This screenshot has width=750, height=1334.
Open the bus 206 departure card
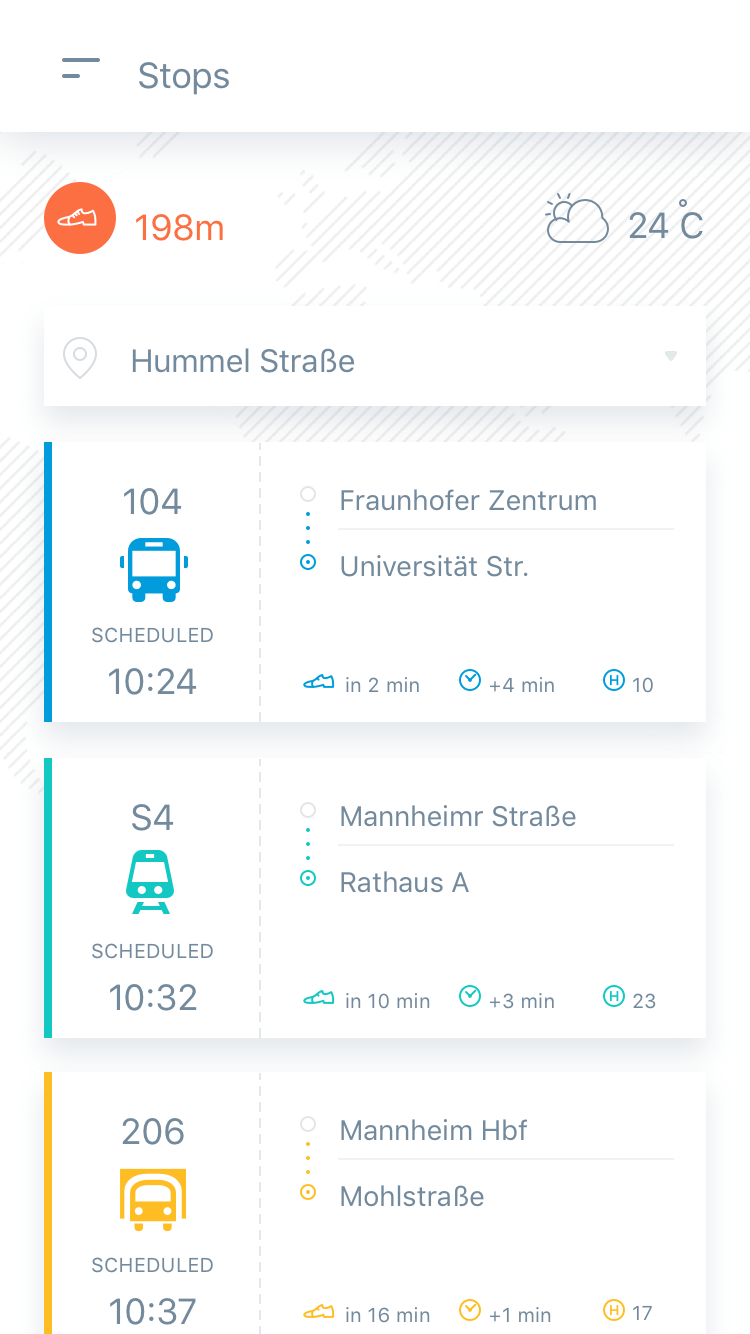click(x=375, y=1203)
